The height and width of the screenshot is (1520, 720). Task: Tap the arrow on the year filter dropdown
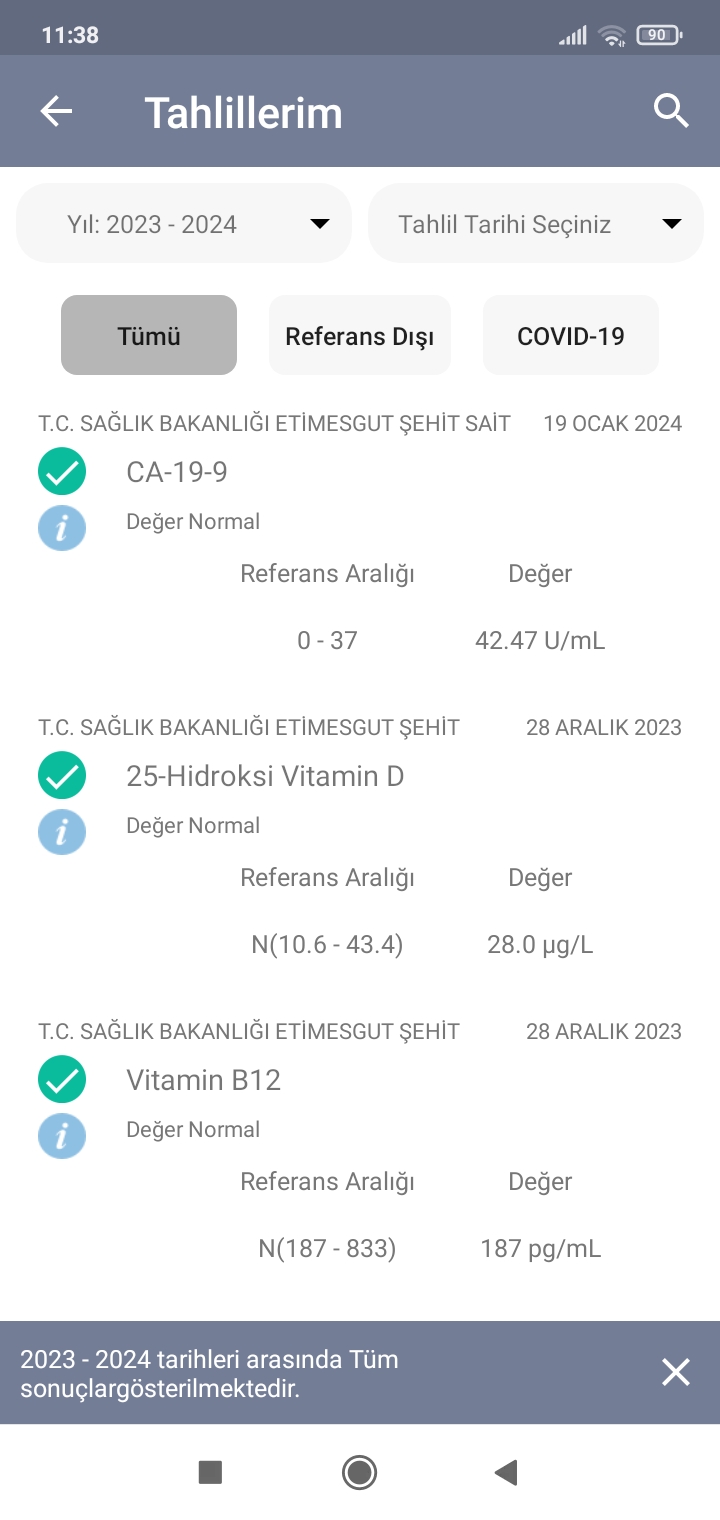pos(319,224)
